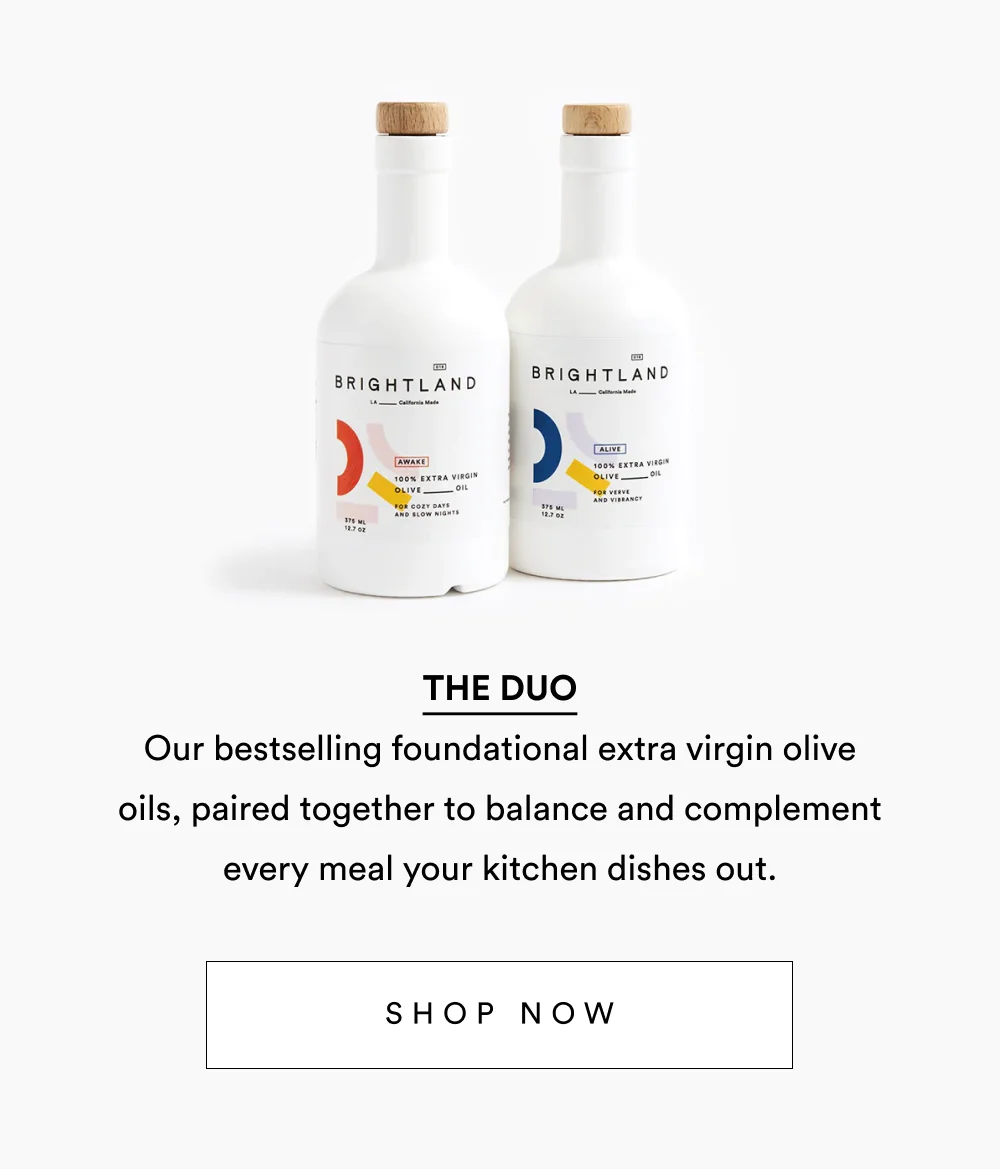
Task: Open the underlined THE DUO link
Action: (499, 689)
